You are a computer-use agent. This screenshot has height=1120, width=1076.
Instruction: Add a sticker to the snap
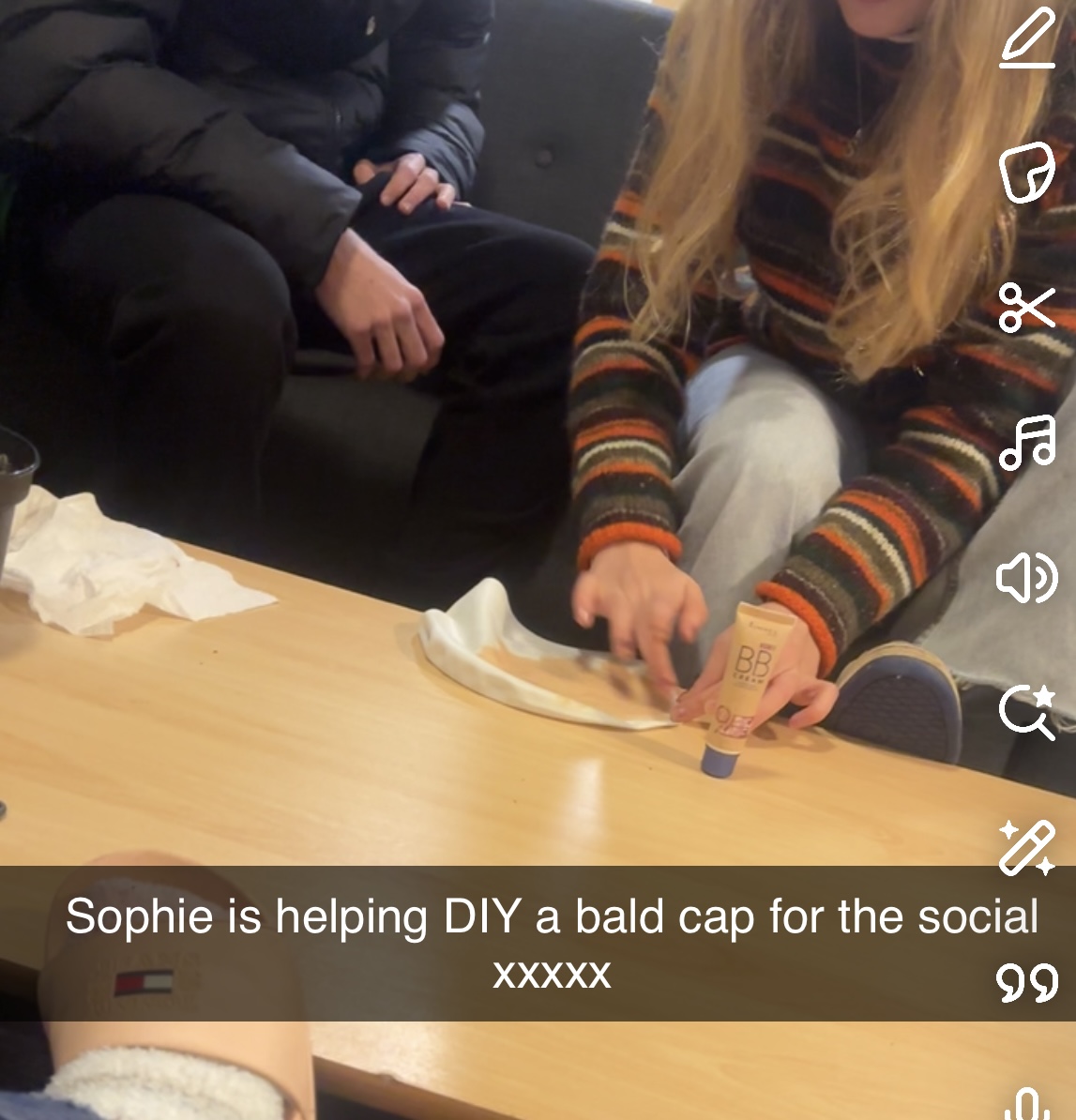point(1026,174)
